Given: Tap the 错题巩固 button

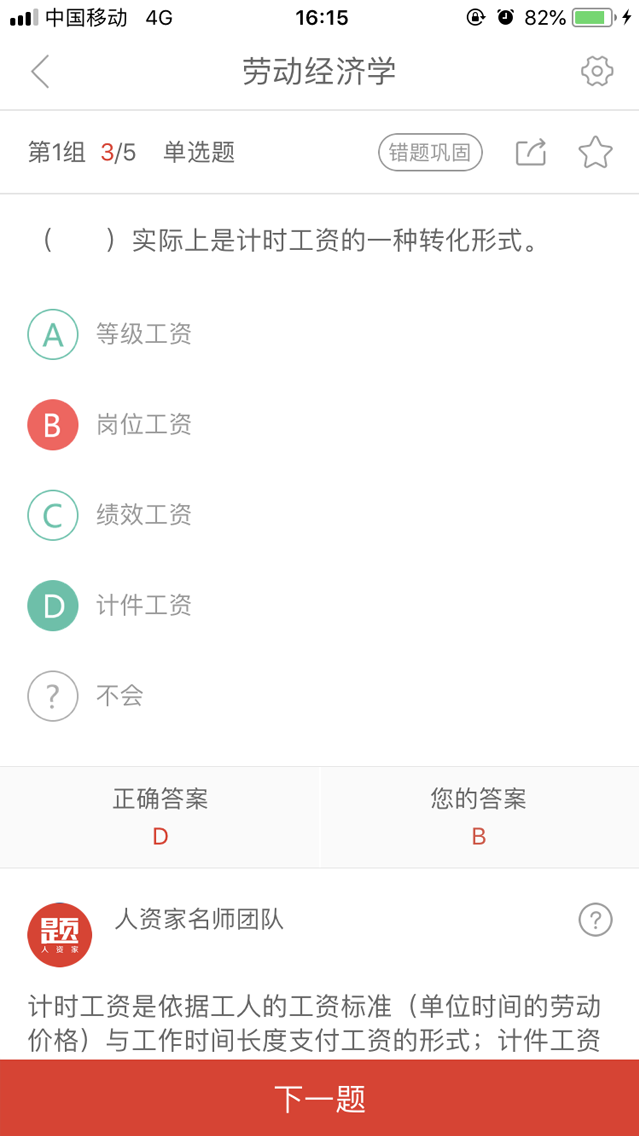Looking at the screenshot, I should pos(430,153).
